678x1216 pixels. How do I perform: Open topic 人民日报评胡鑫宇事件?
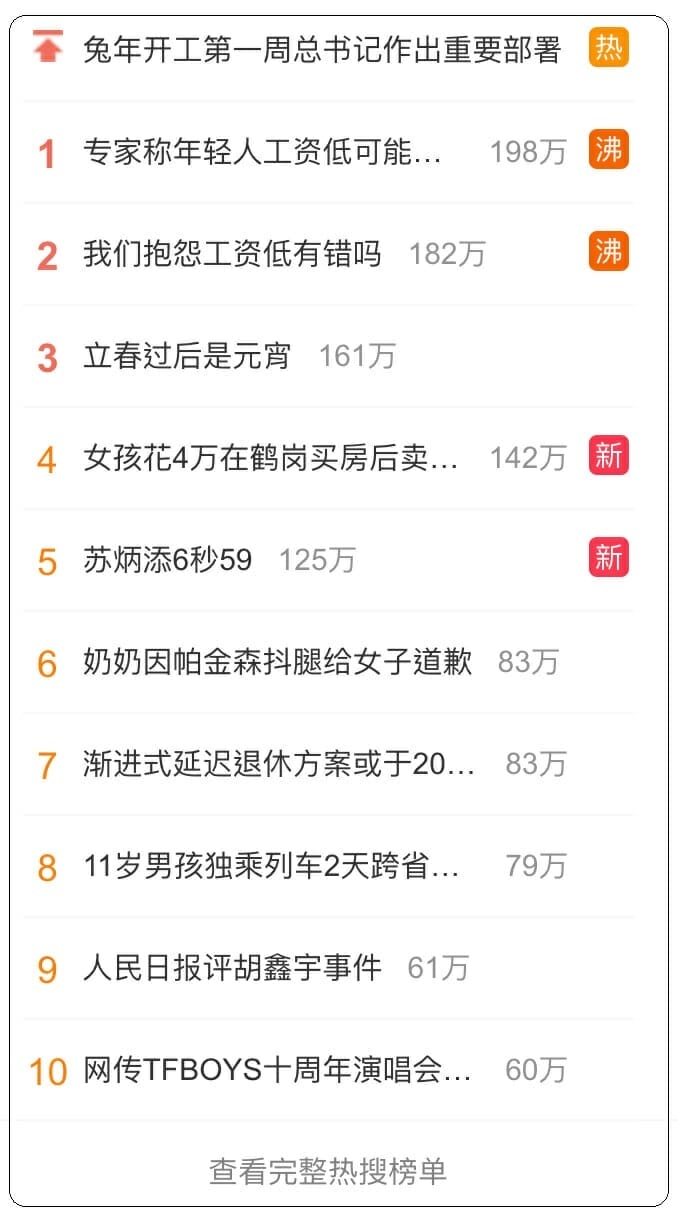(x=232, y=968)
